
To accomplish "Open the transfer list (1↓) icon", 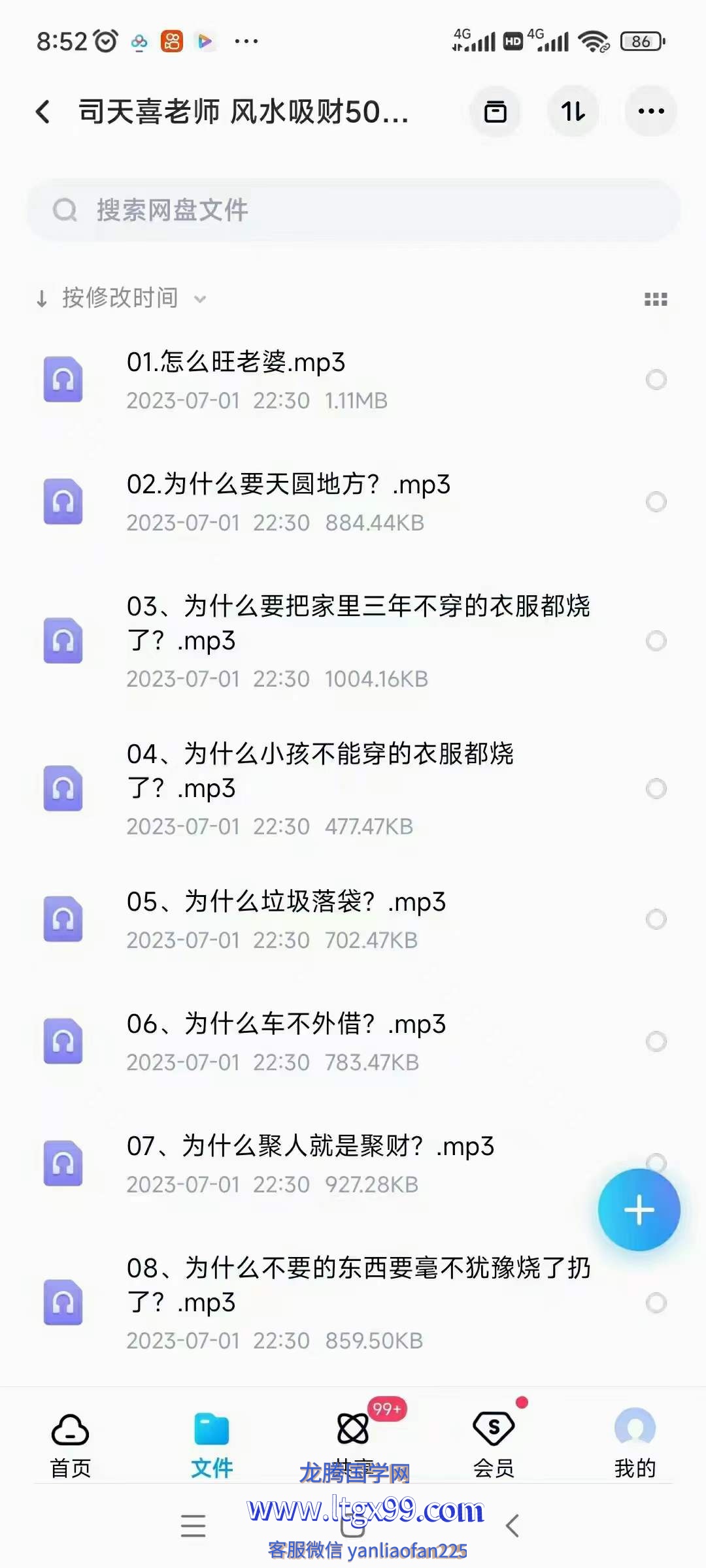I will [573, 112].
